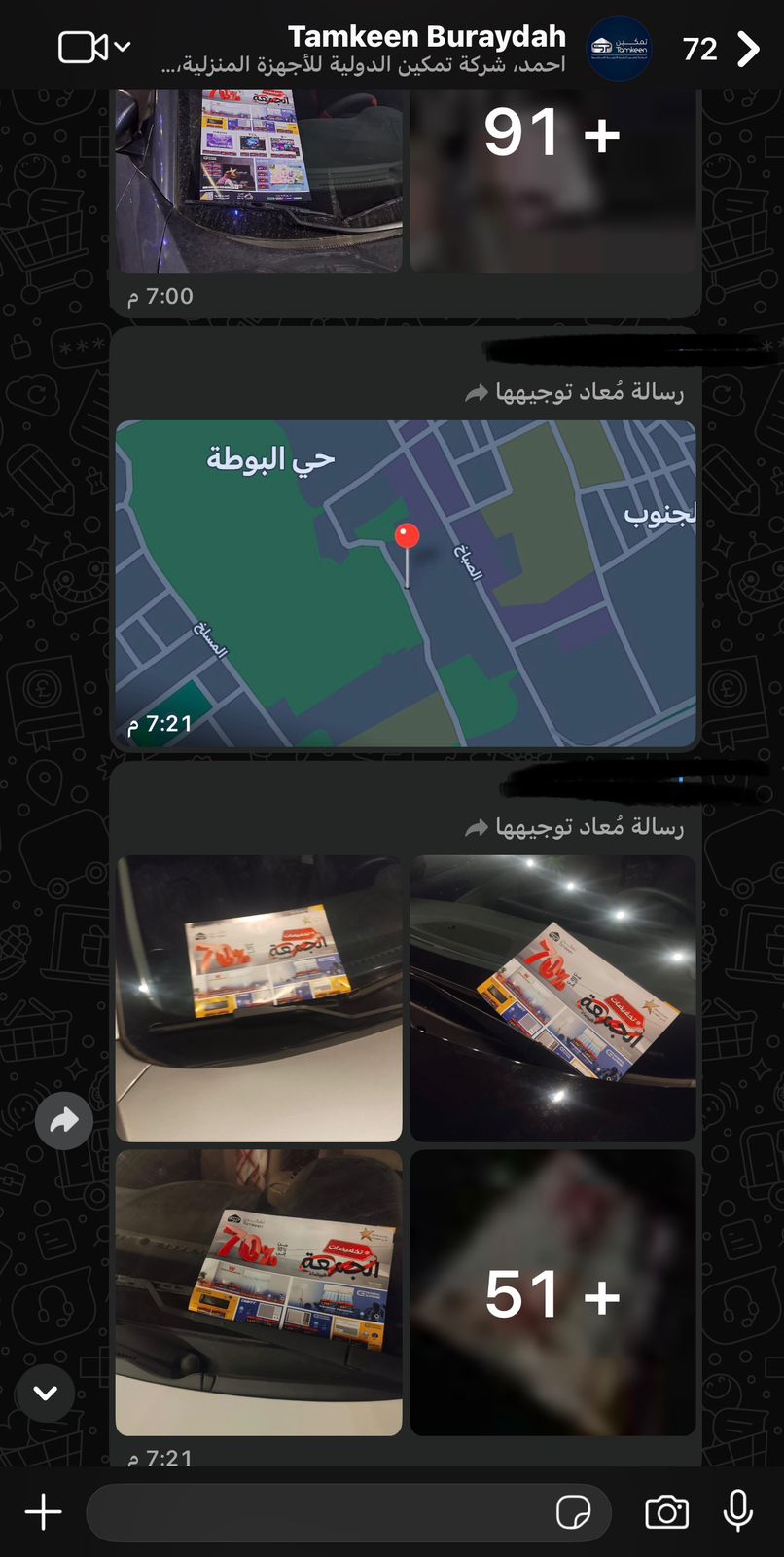This screenshot has width=784, height=1557.
Task: Go back to the chats list
Action: [x=747, y=49]
